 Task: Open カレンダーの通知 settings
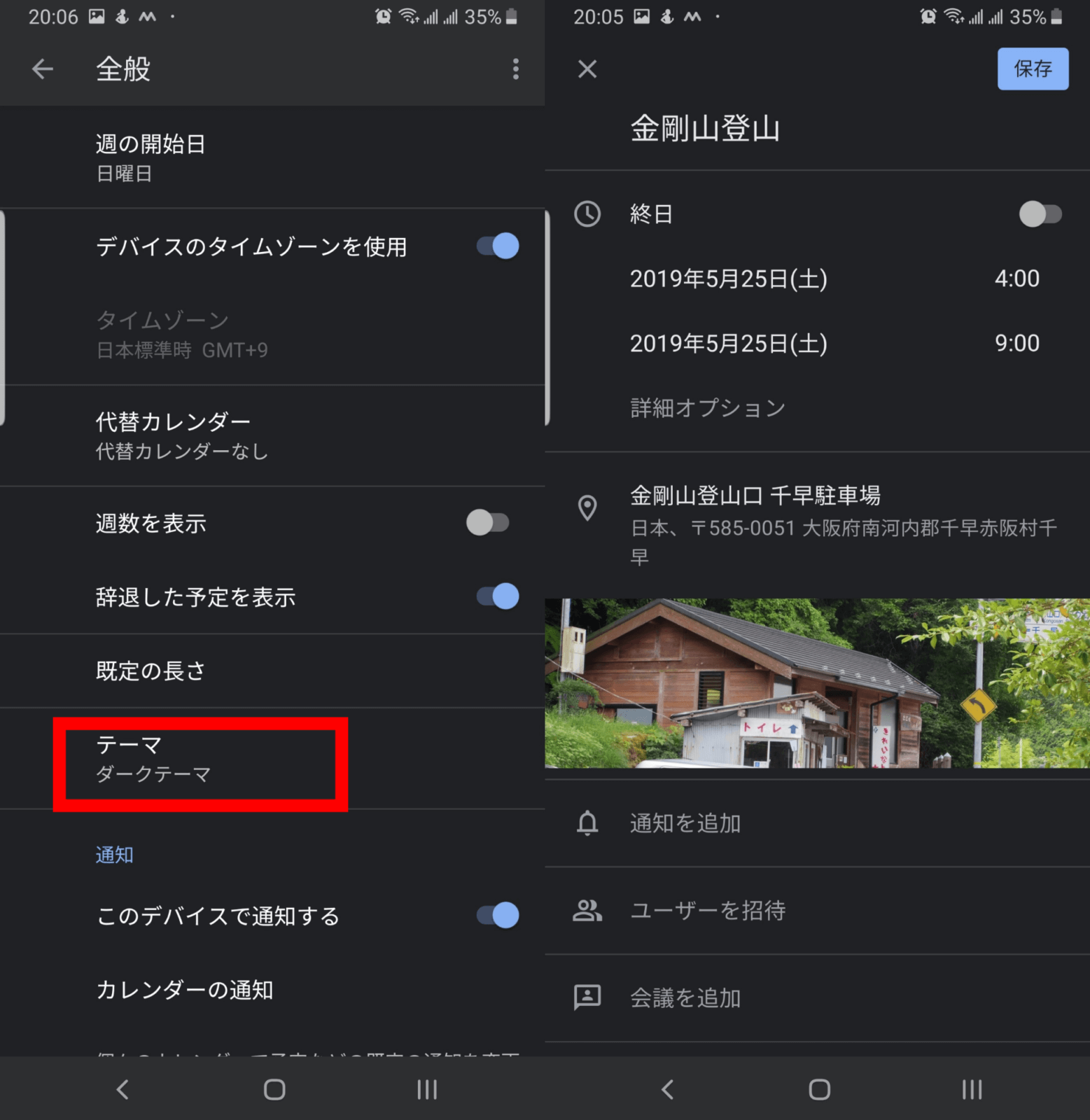[272, 990]
